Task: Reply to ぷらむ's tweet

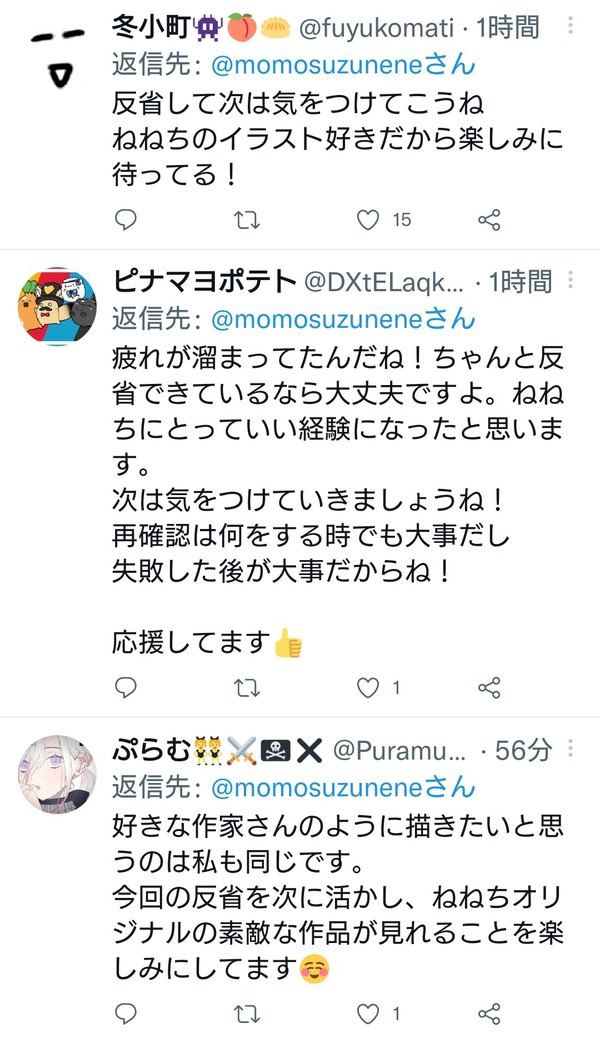Action: tap(126, 1013)
